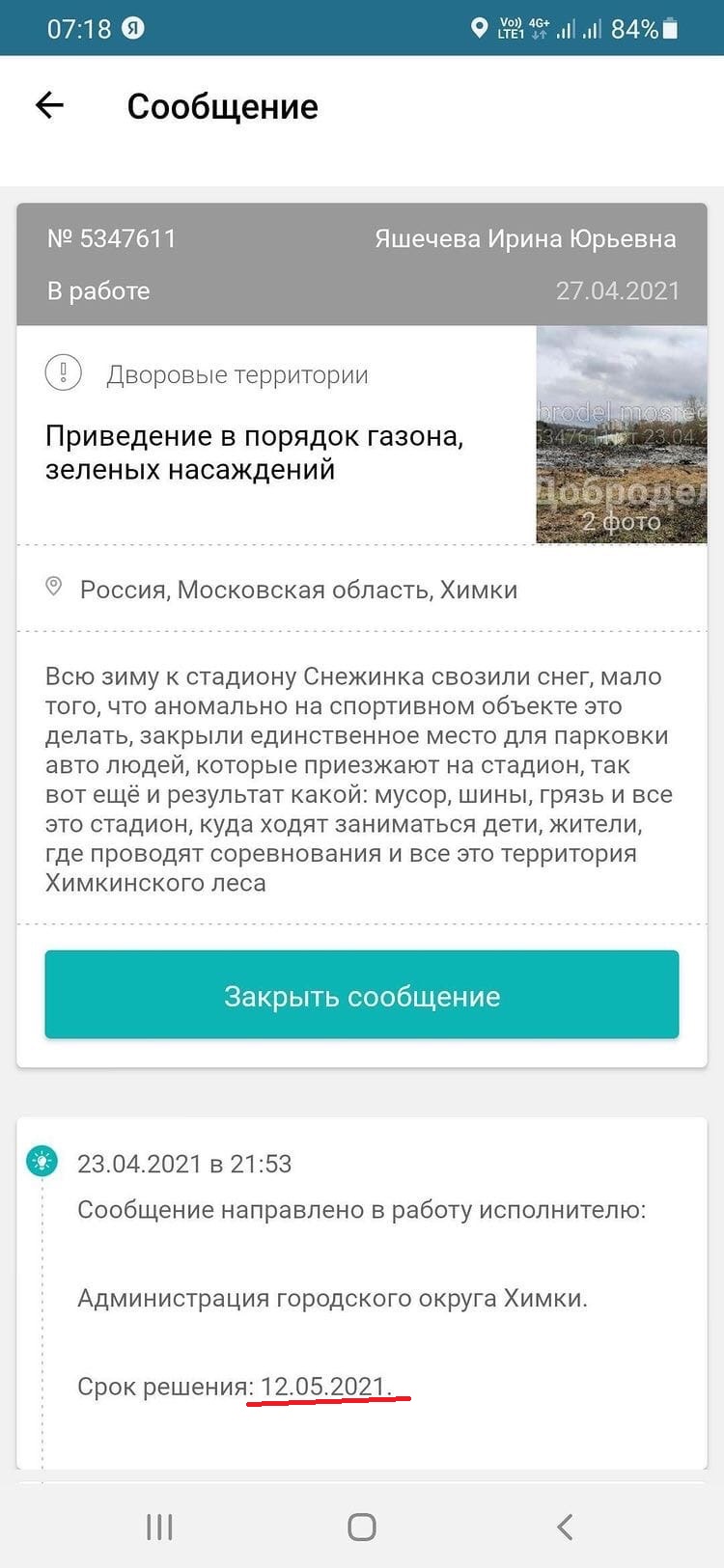This screenshot has height=1568, width=724.
Task: Open recent apps from the navigation bar
Action: (159, 1527)
